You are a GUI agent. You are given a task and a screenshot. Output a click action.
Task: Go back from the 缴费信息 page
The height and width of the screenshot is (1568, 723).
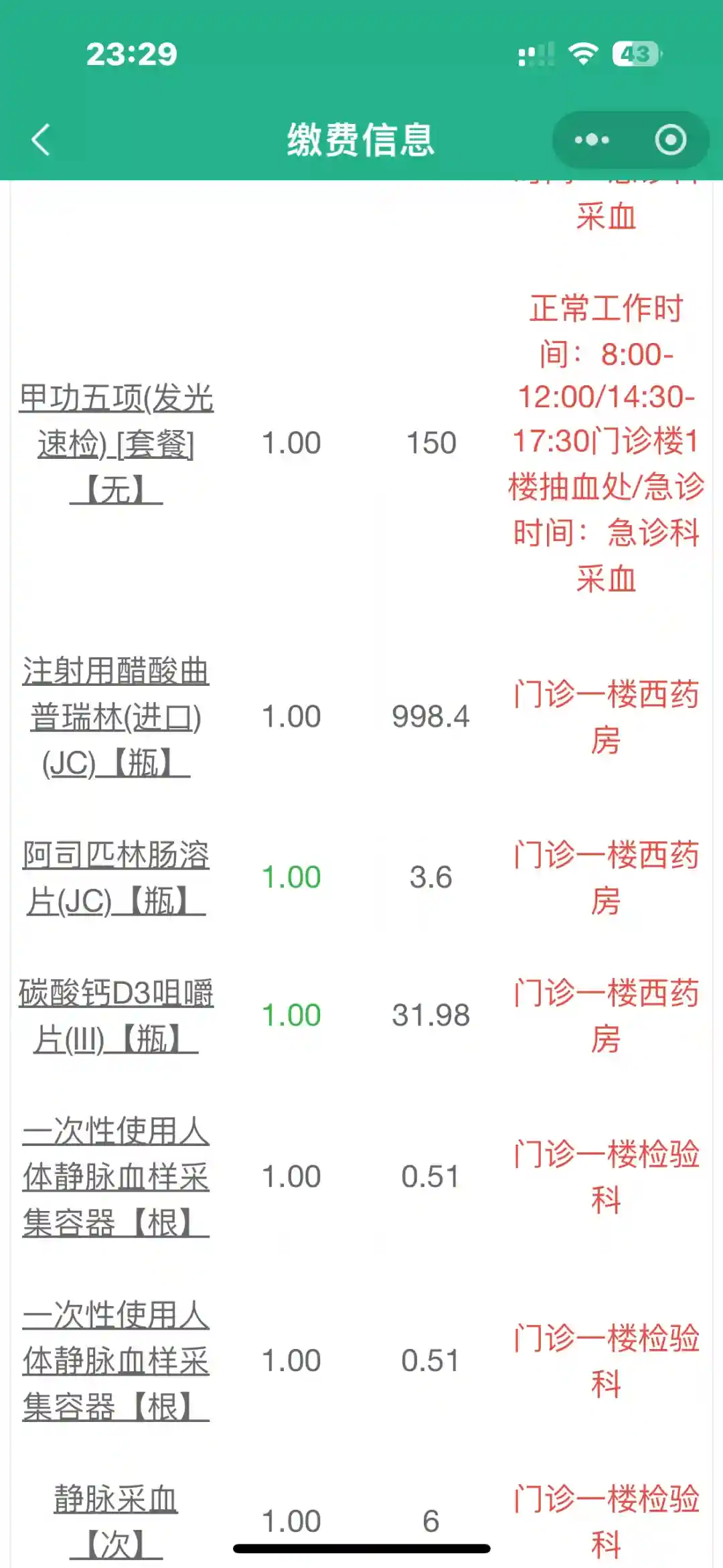(x=41, y=140)
